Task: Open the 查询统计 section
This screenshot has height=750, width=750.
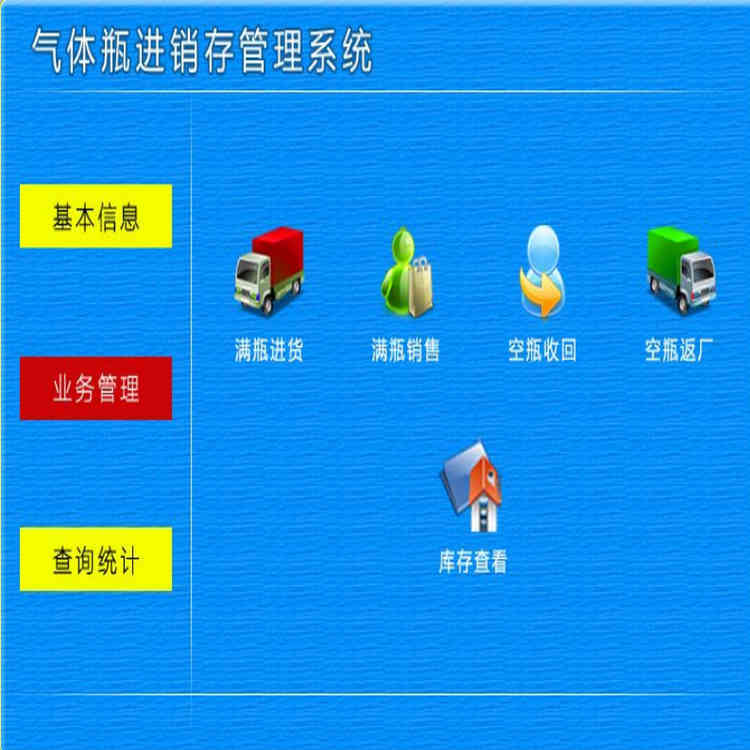Action: (x=96, y=560)
